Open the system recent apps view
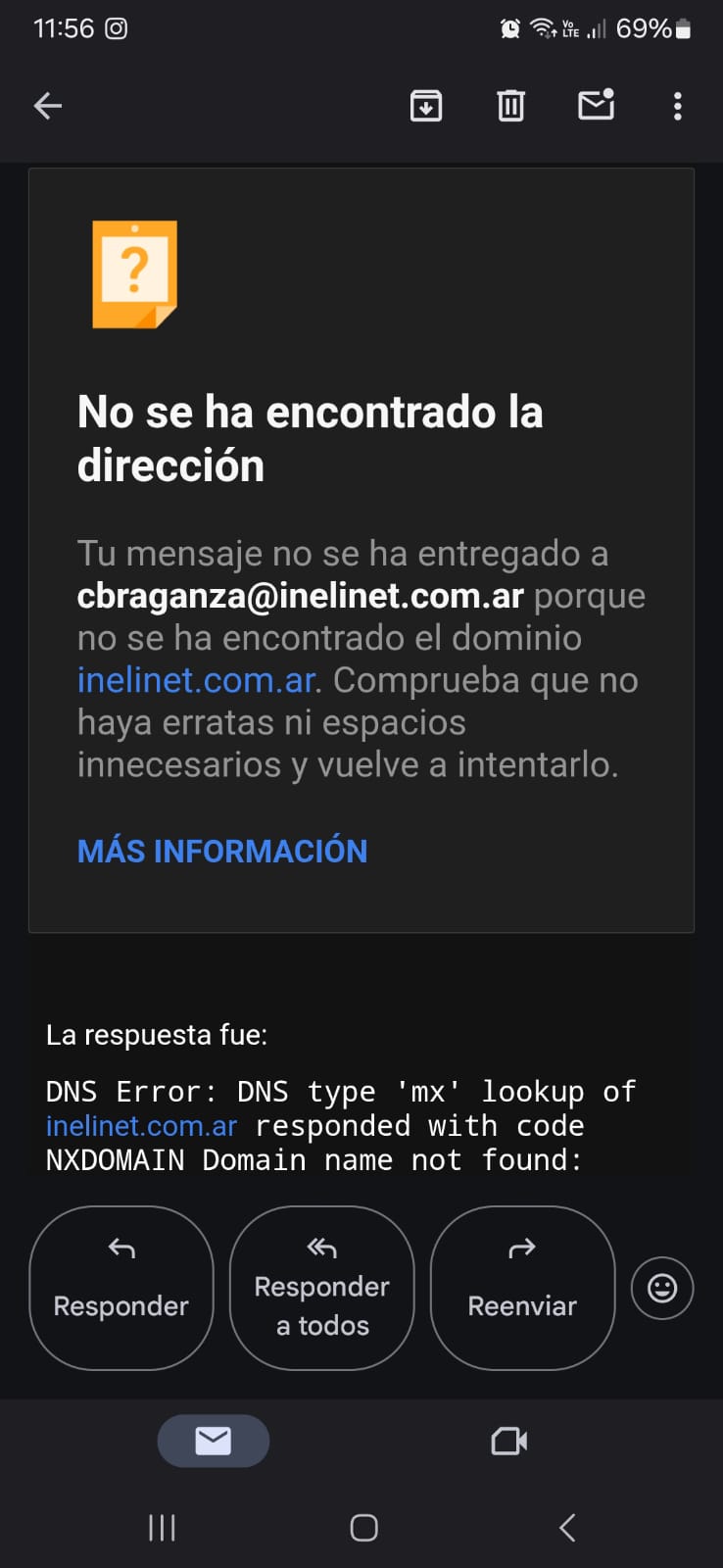The width and height of the screenshot is (723, 1568). 162,1527
